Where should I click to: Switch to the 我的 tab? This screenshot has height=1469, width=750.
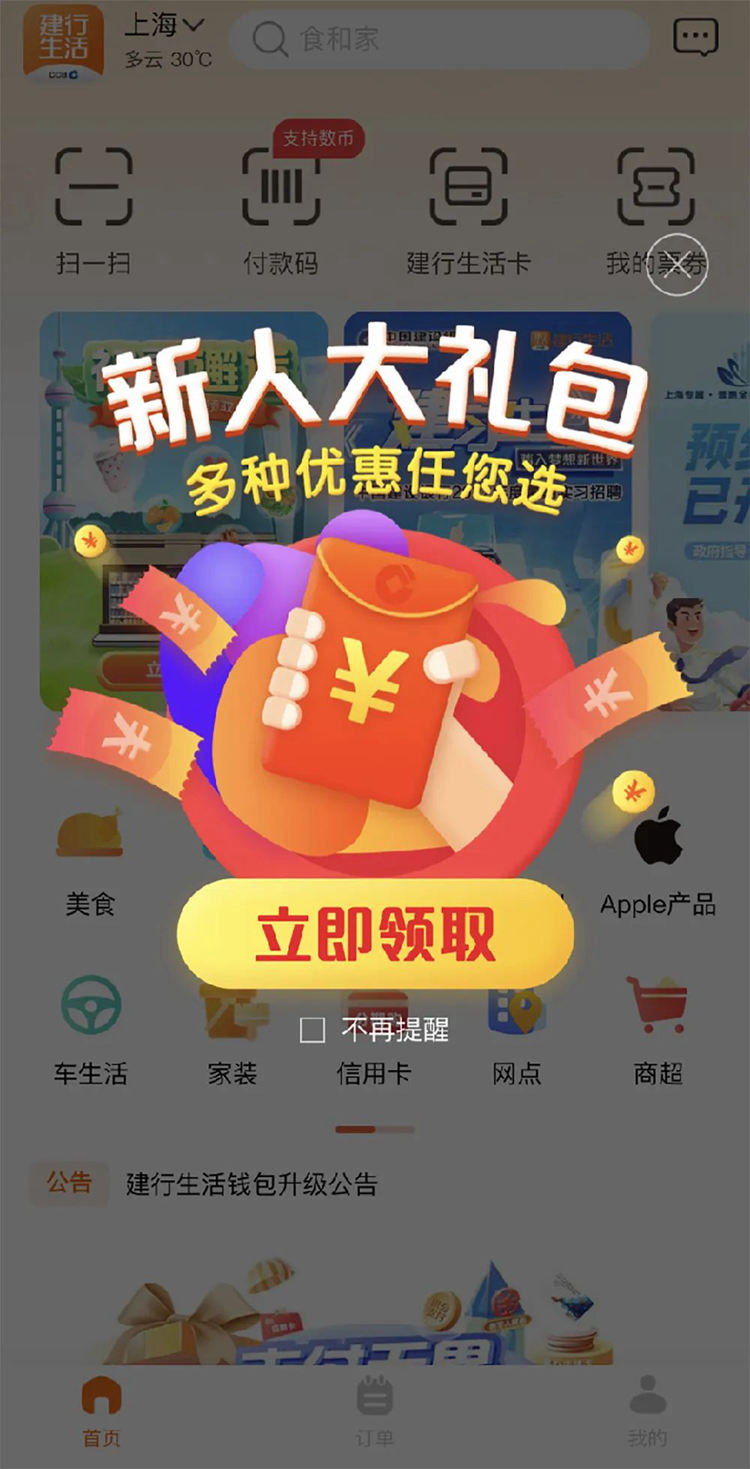coord(647,1411)
